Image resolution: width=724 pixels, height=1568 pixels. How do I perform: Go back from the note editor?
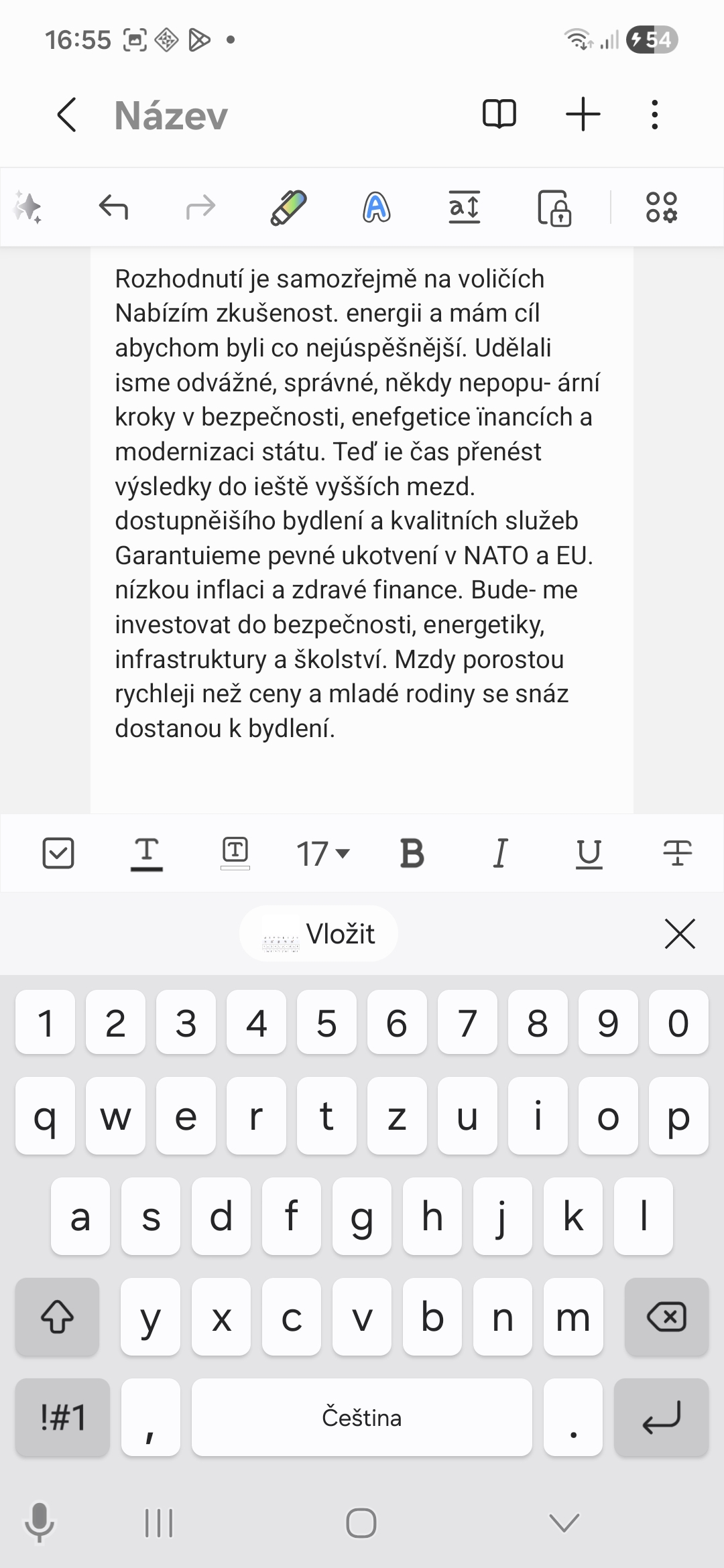66,115
